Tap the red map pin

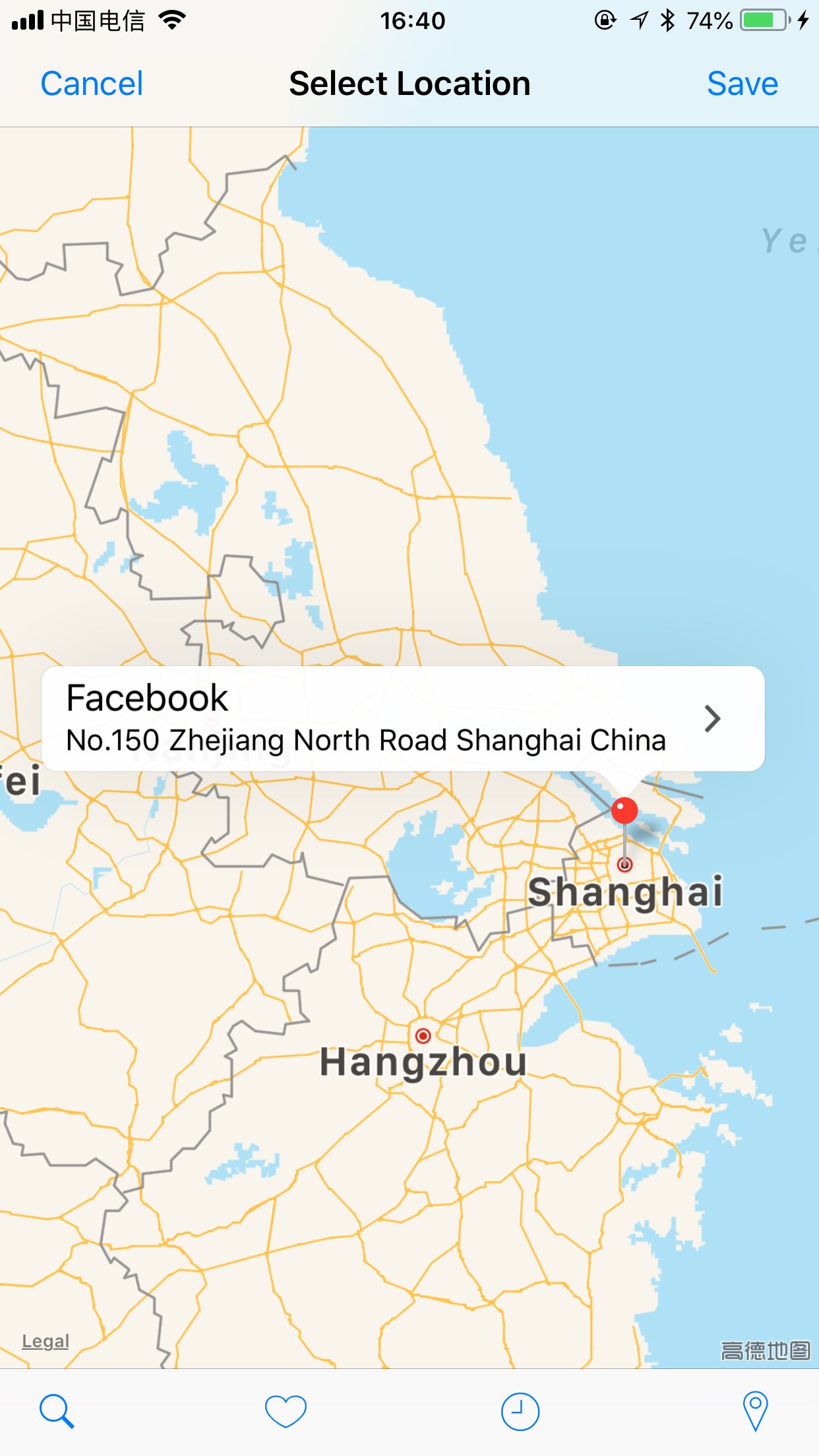624,811
